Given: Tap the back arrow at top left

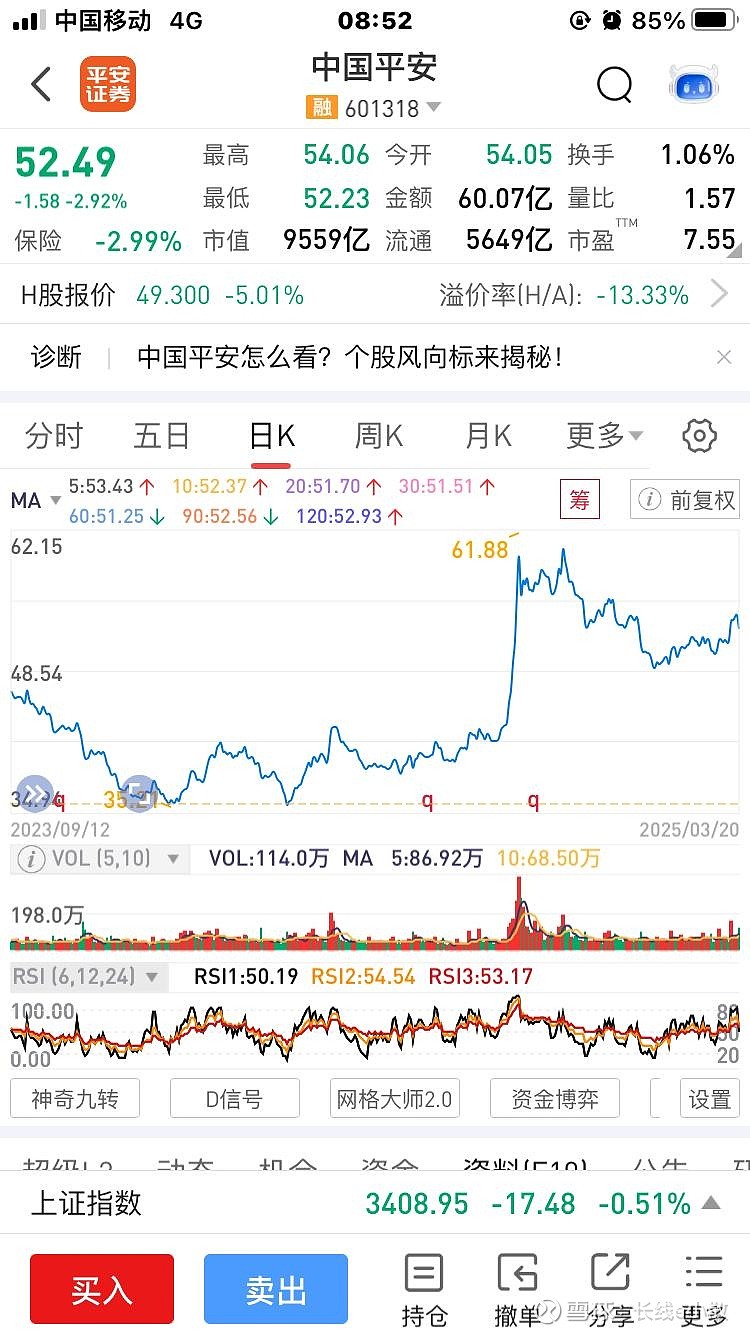Looking at the screenshot, I should [40, 85].
